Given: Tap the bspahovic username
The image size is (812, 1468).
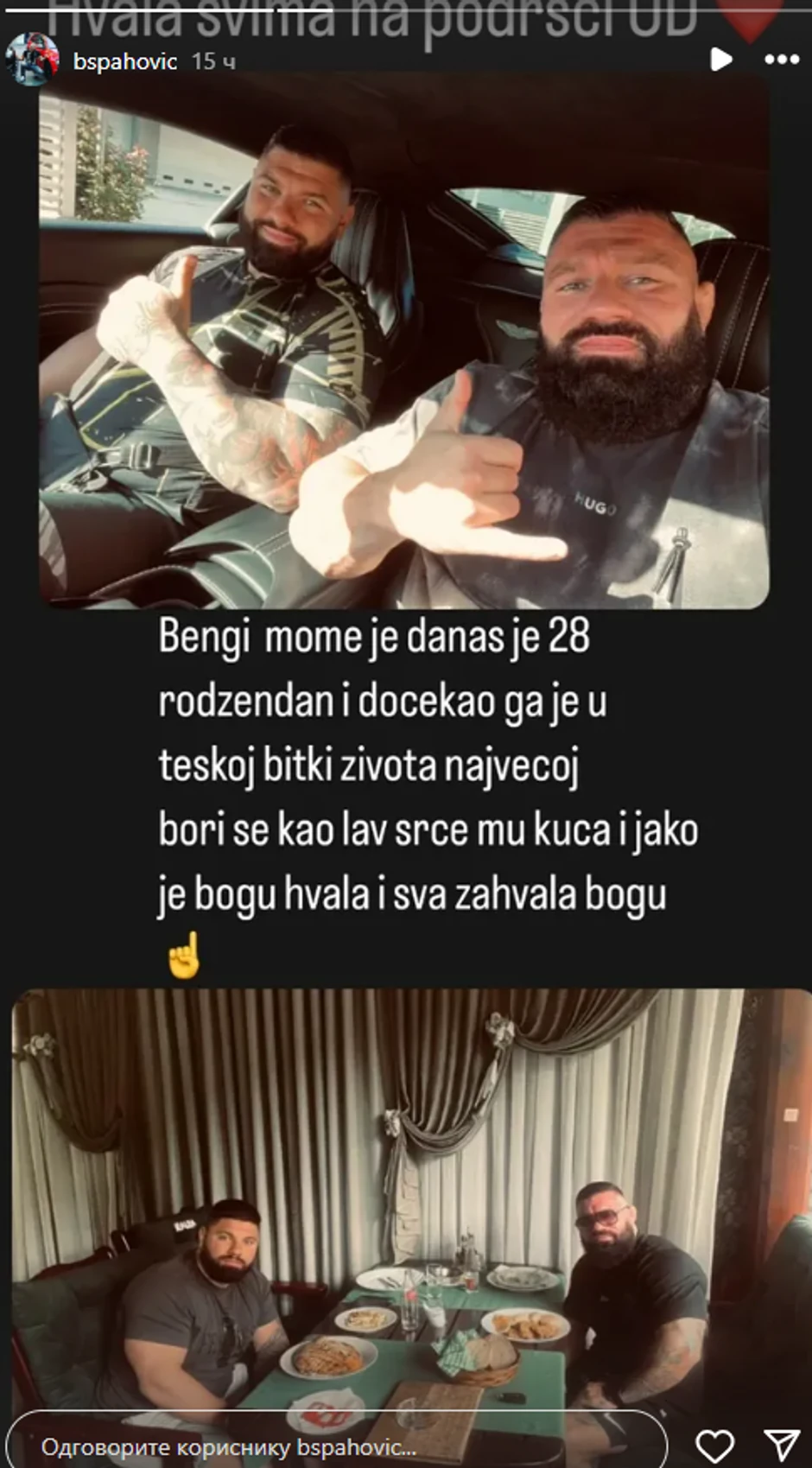Looking at the screenshot, I should (x=125, y=61).
